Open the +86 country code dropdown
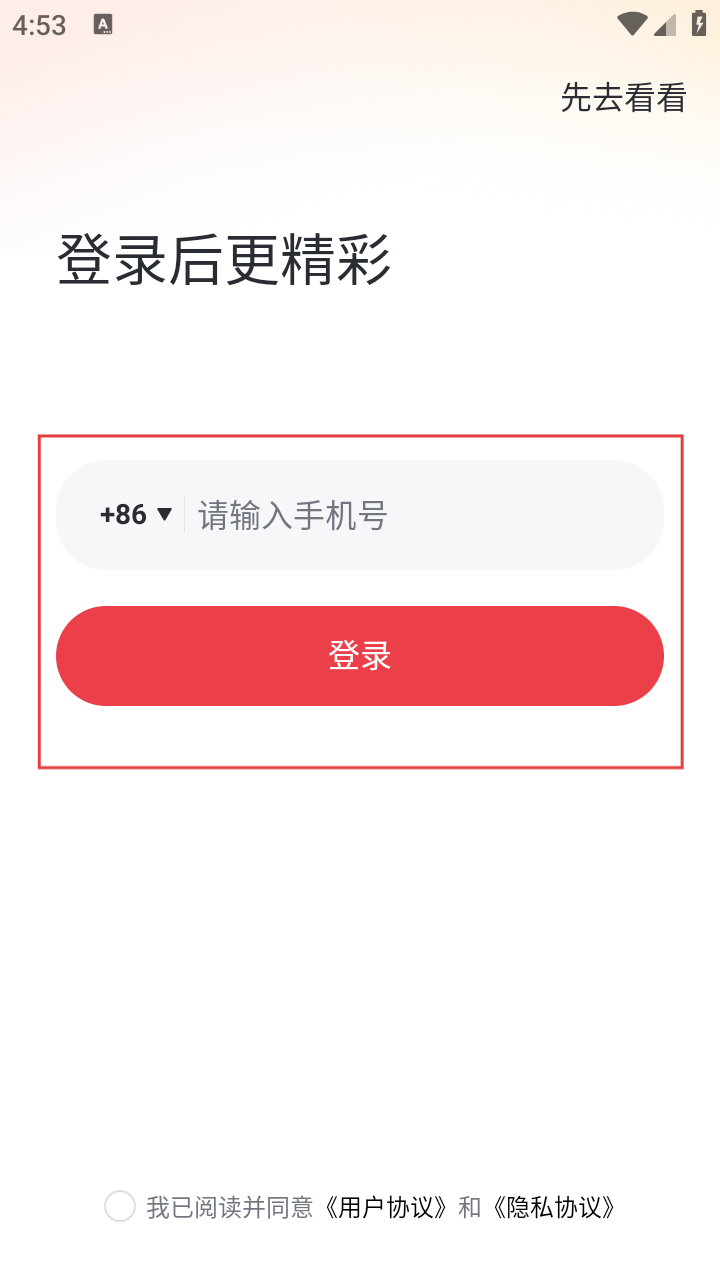The width and height of the screenshot is (720, 1280). click(136, 515)
